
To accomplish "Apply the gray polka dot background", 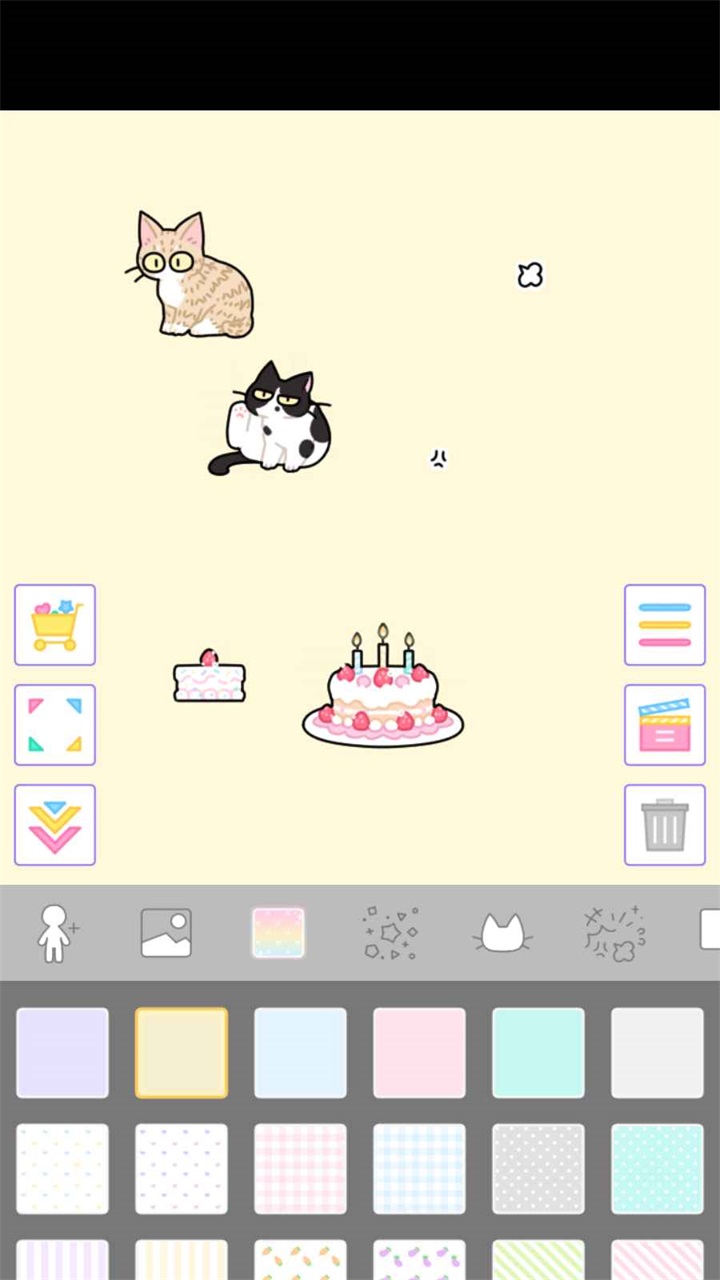I will (x=538, y=1169).
